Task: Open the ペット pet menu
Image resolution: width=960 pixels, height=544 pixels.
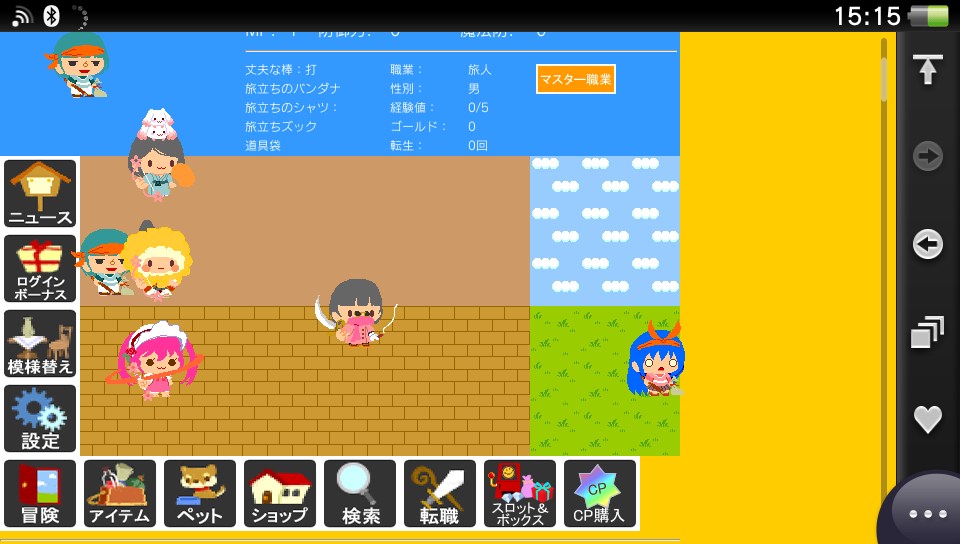Action: tap(200, 494)
